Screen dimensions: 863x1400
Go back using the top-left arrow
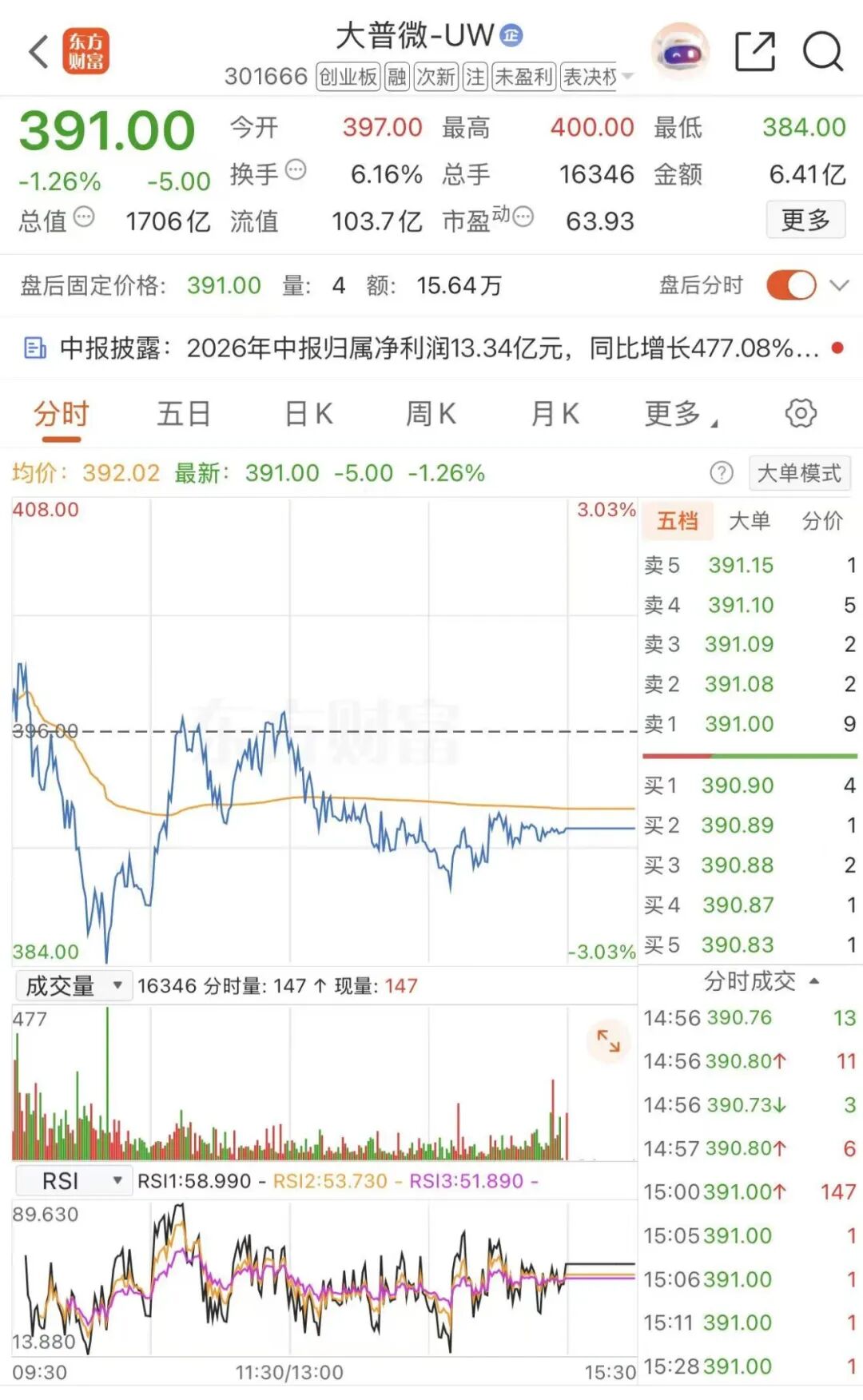pyautogui.click(x=38, y=52)
